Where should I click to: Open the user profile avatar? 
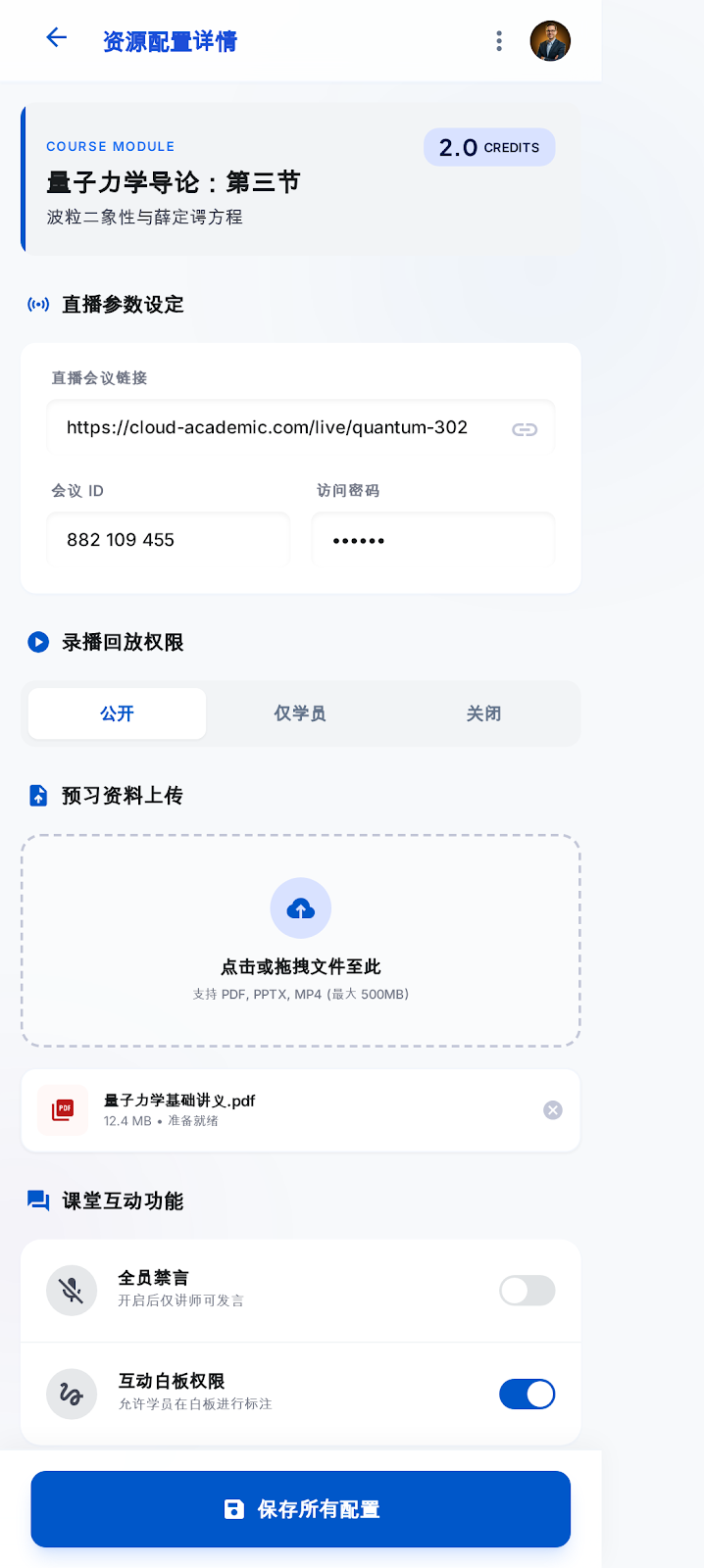point(550,41)
